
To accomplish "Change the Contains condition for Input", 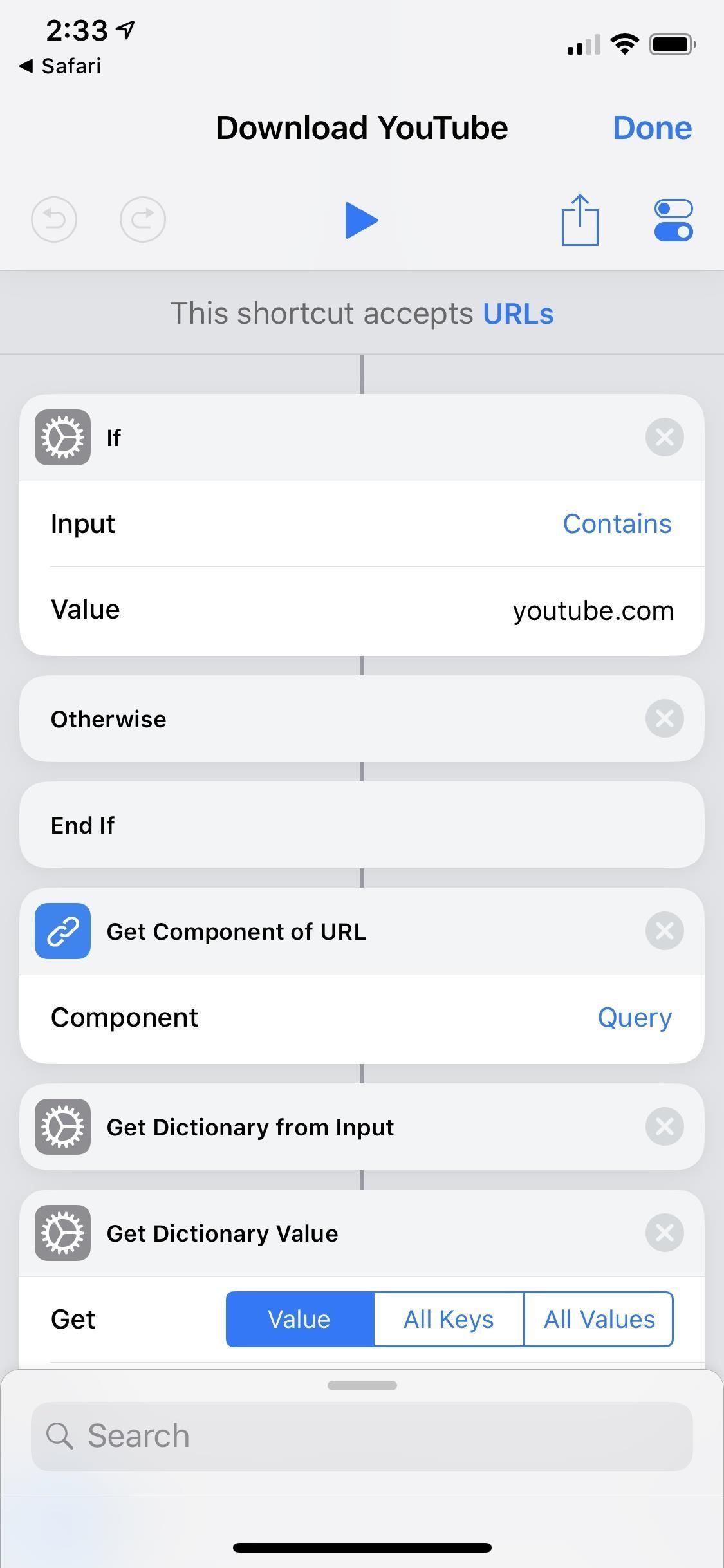I will click(x=617, y=523).
